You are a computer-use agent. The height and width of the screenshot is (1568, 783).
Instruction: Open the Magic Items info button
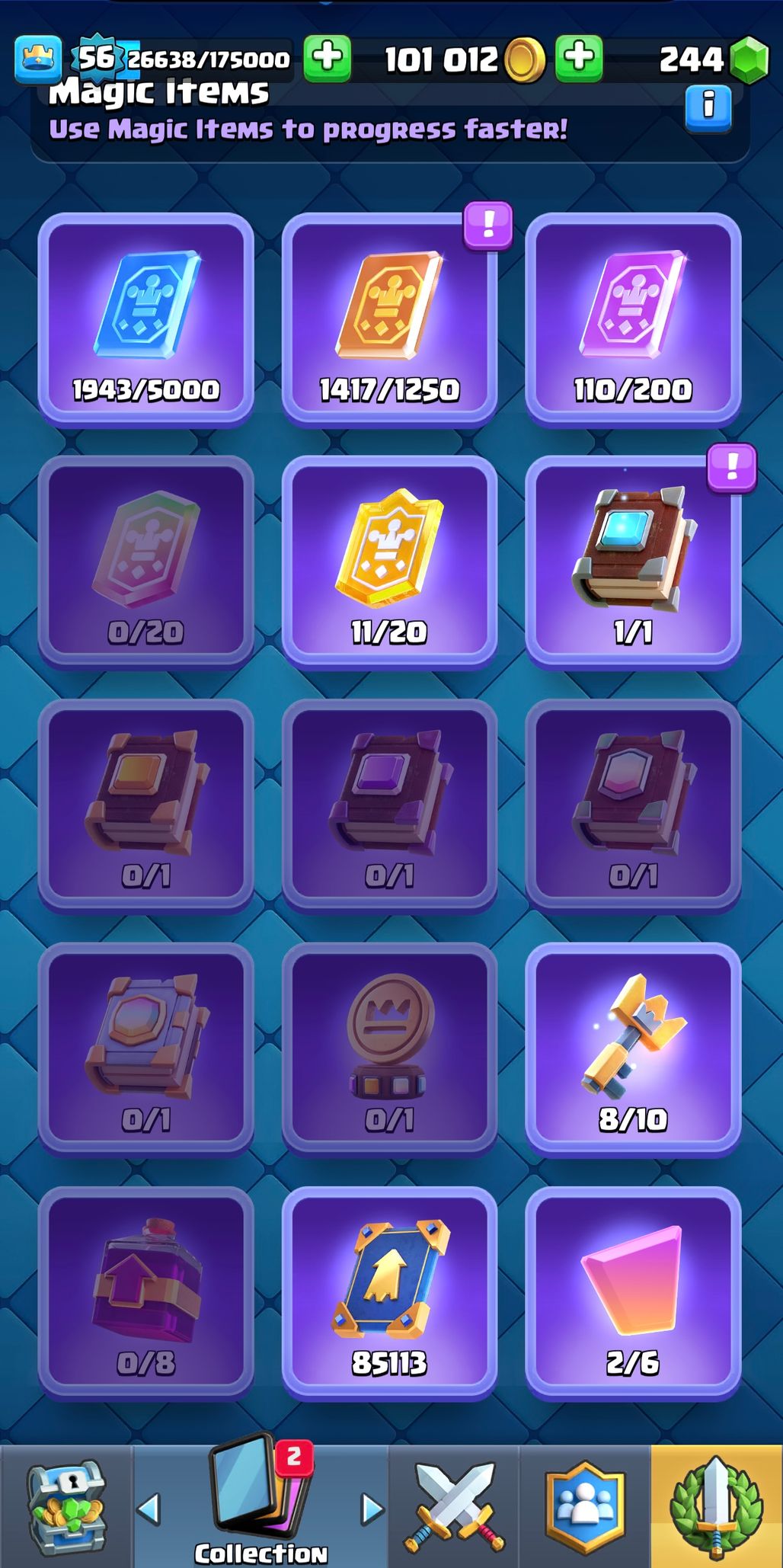pos(708,106)
